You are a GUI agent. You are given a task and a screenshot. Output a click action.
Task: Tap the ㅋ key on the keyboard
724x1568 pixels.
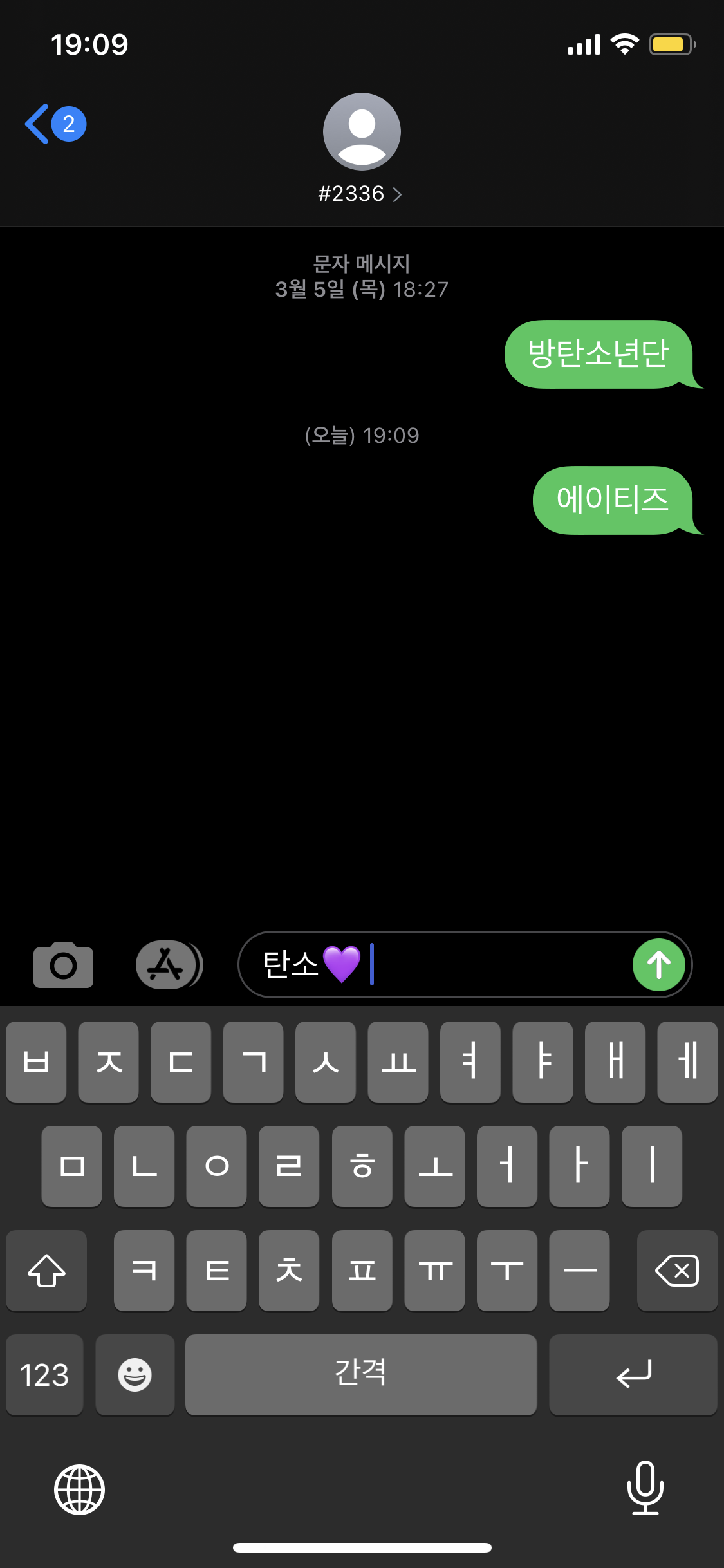(143, 1271)
